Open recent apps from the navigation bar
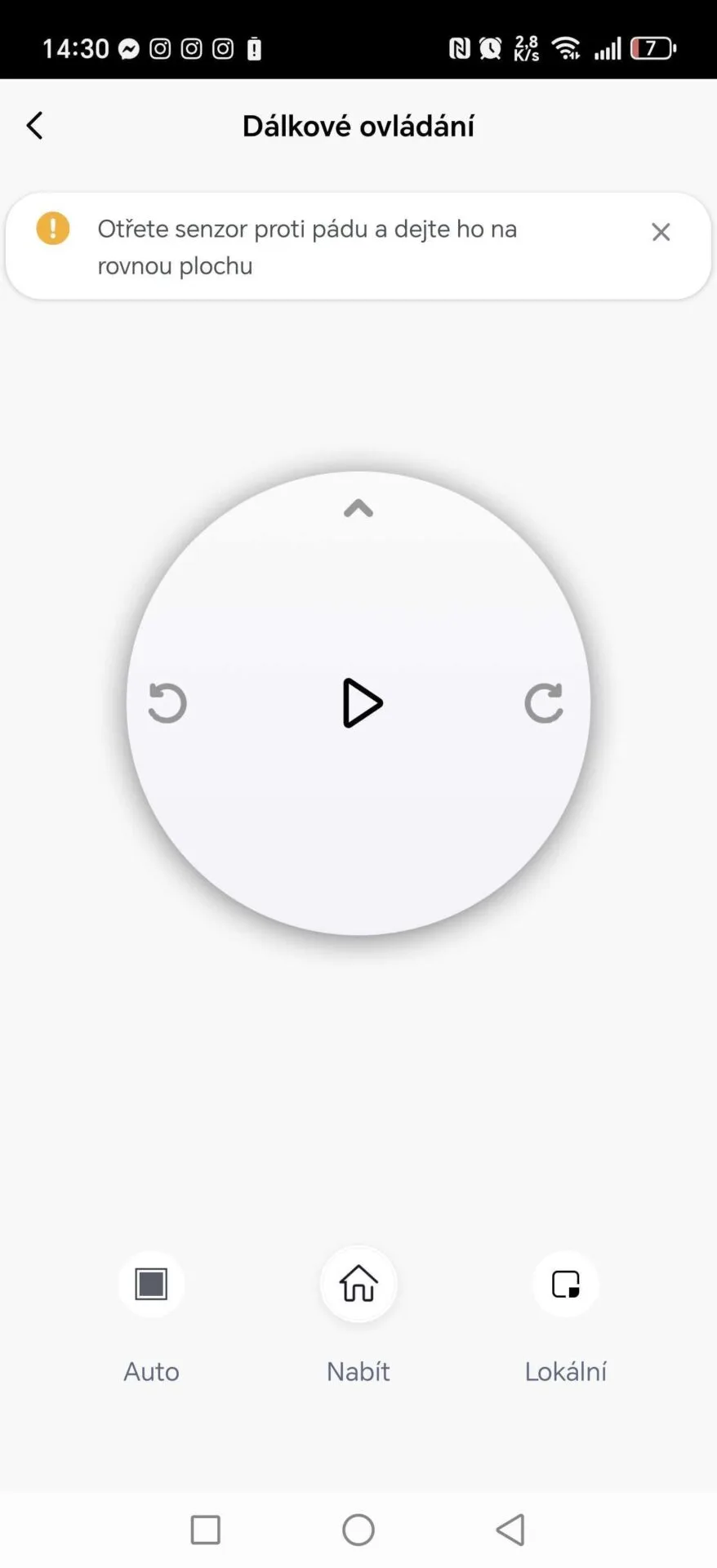 click(206, 1530)
